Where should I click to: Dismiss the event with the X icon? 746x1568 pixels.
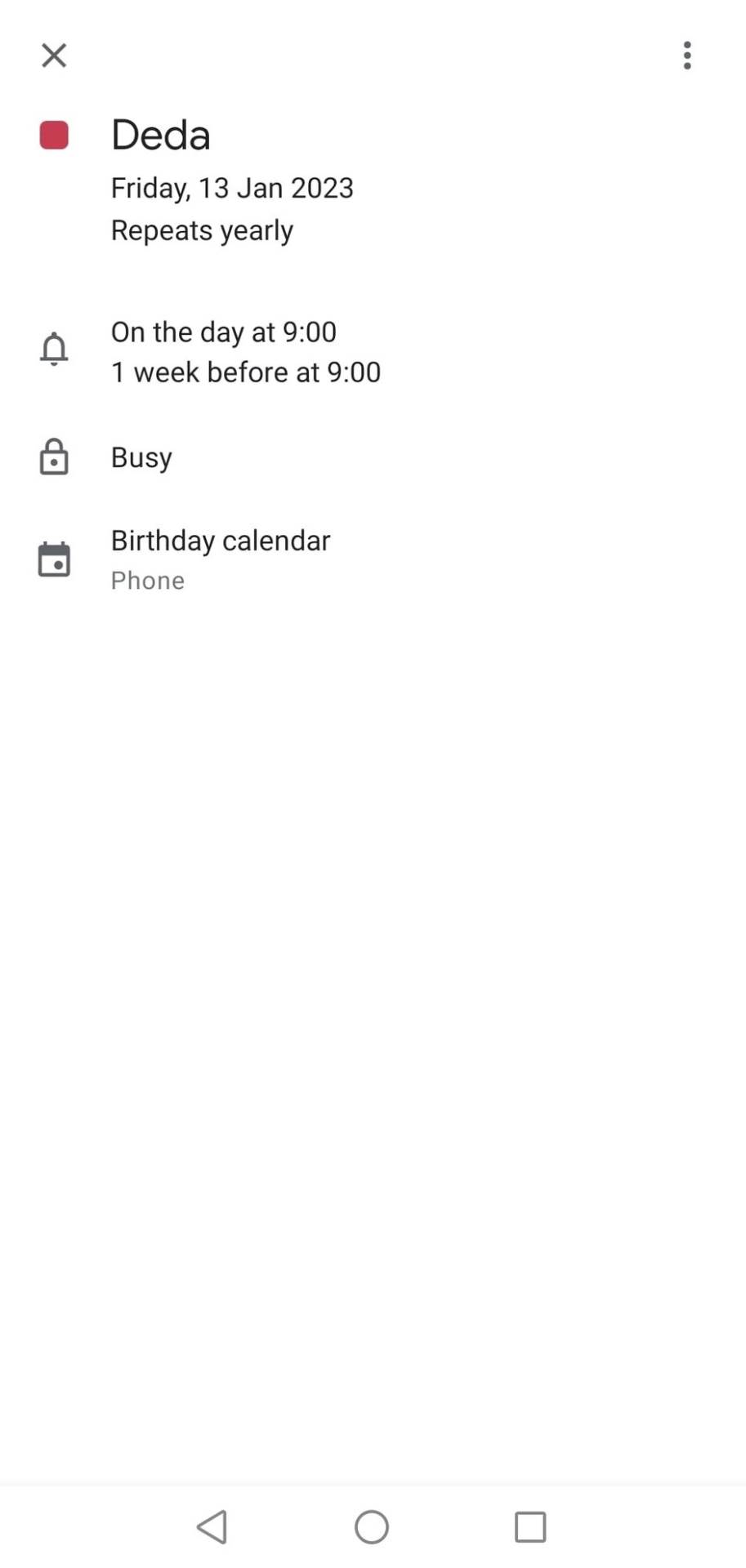point(53,55)
